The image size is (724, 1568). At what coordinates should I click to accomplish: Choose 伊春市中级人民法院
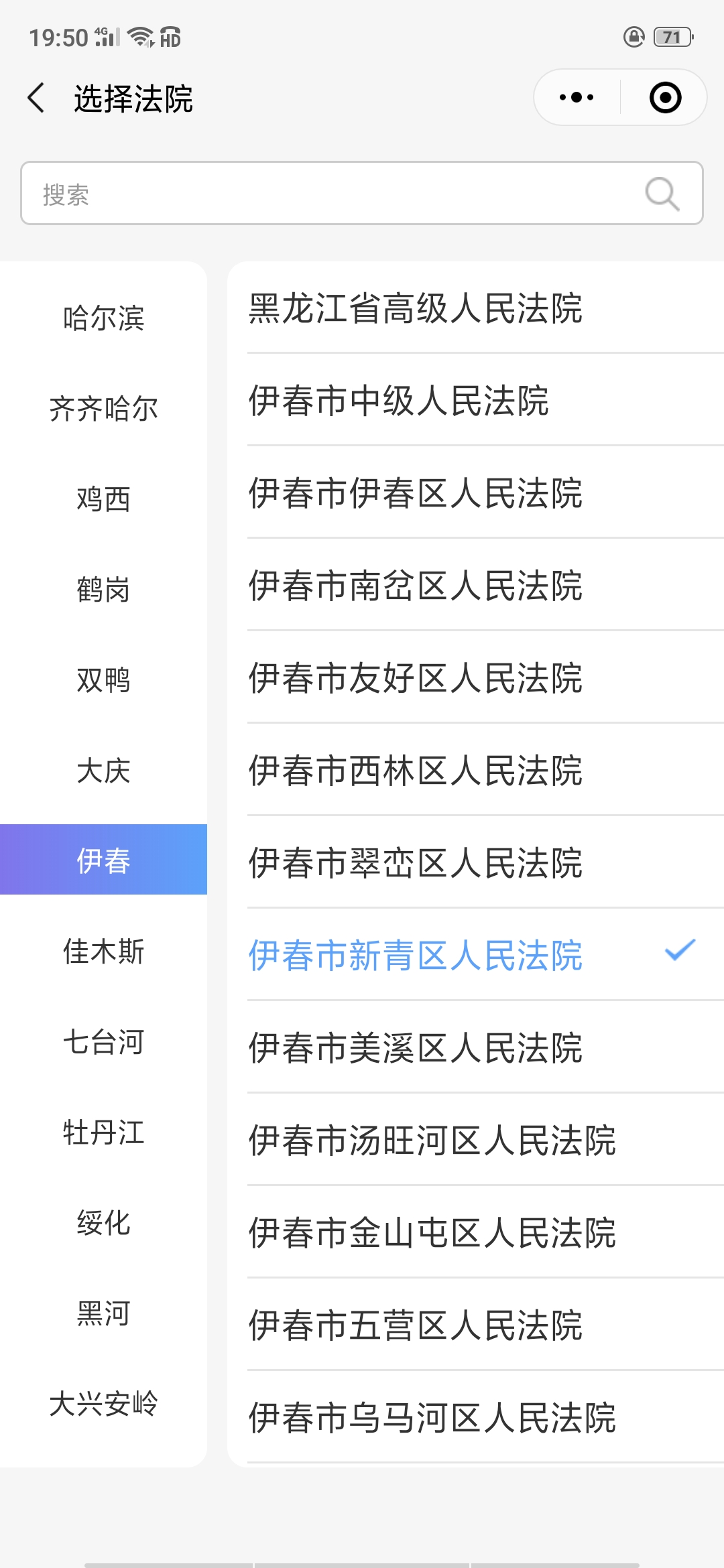coord(475,400)
